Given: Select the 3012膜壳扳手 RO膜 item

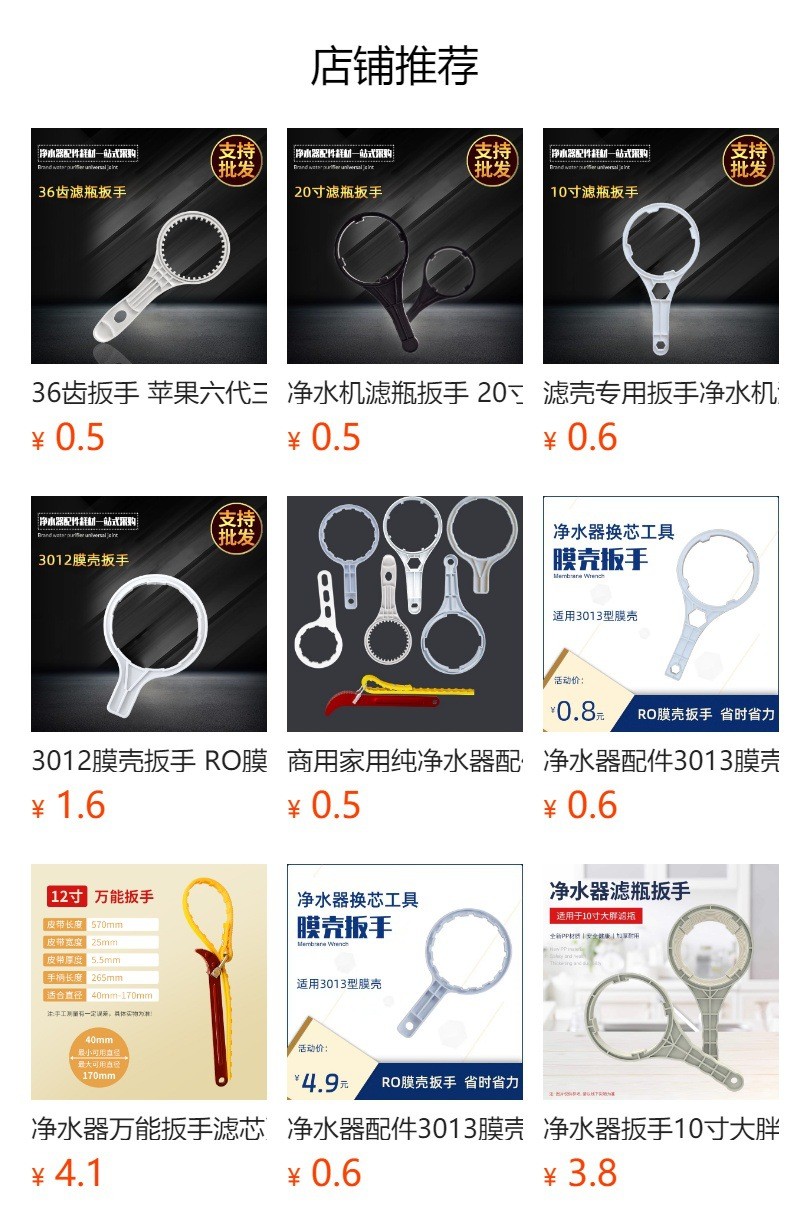Looking at the screenshot, I should coord(148,614).
